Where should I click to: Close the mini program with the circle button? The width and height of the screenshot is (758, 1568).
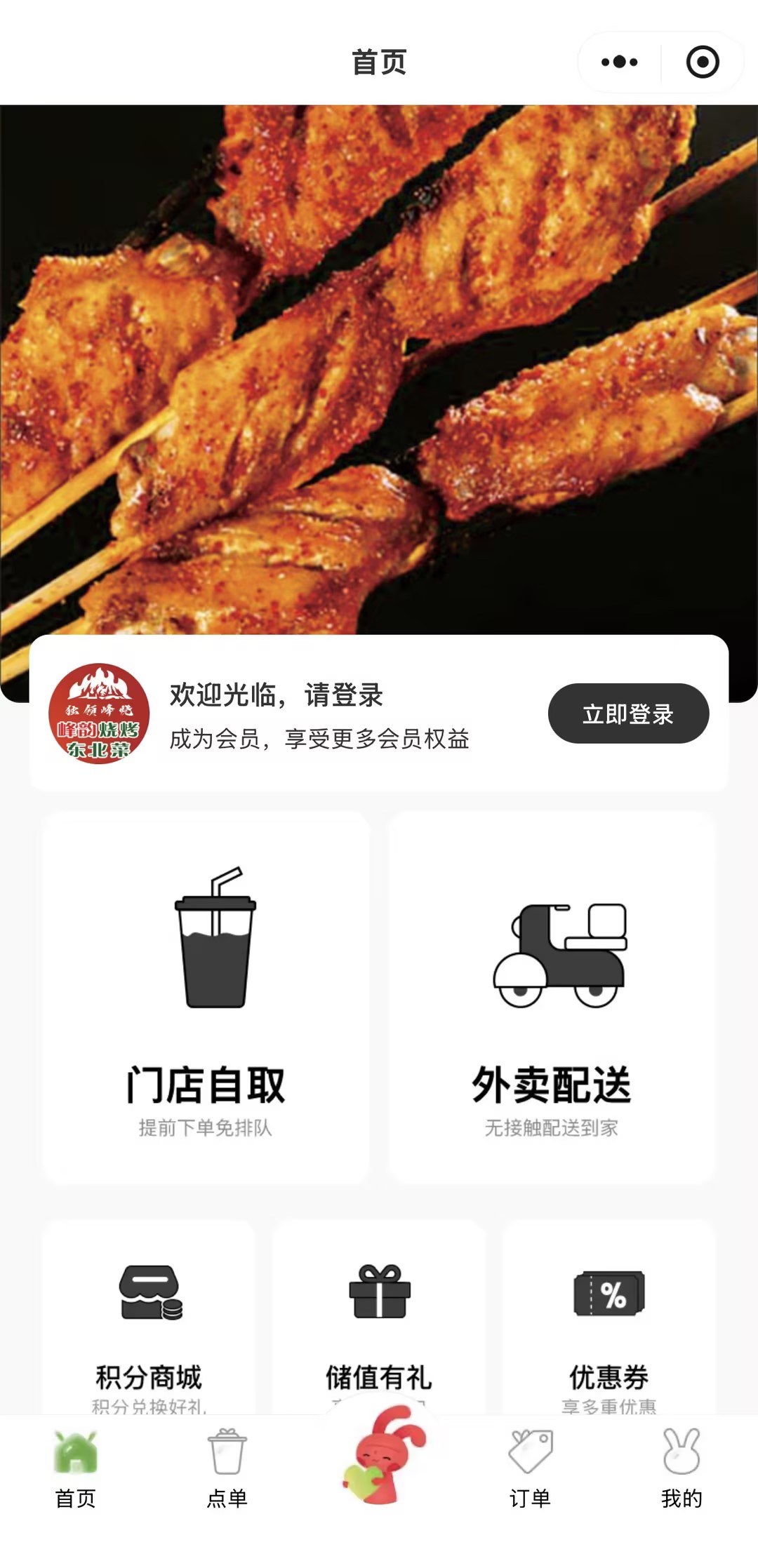(x=703, y=62)
